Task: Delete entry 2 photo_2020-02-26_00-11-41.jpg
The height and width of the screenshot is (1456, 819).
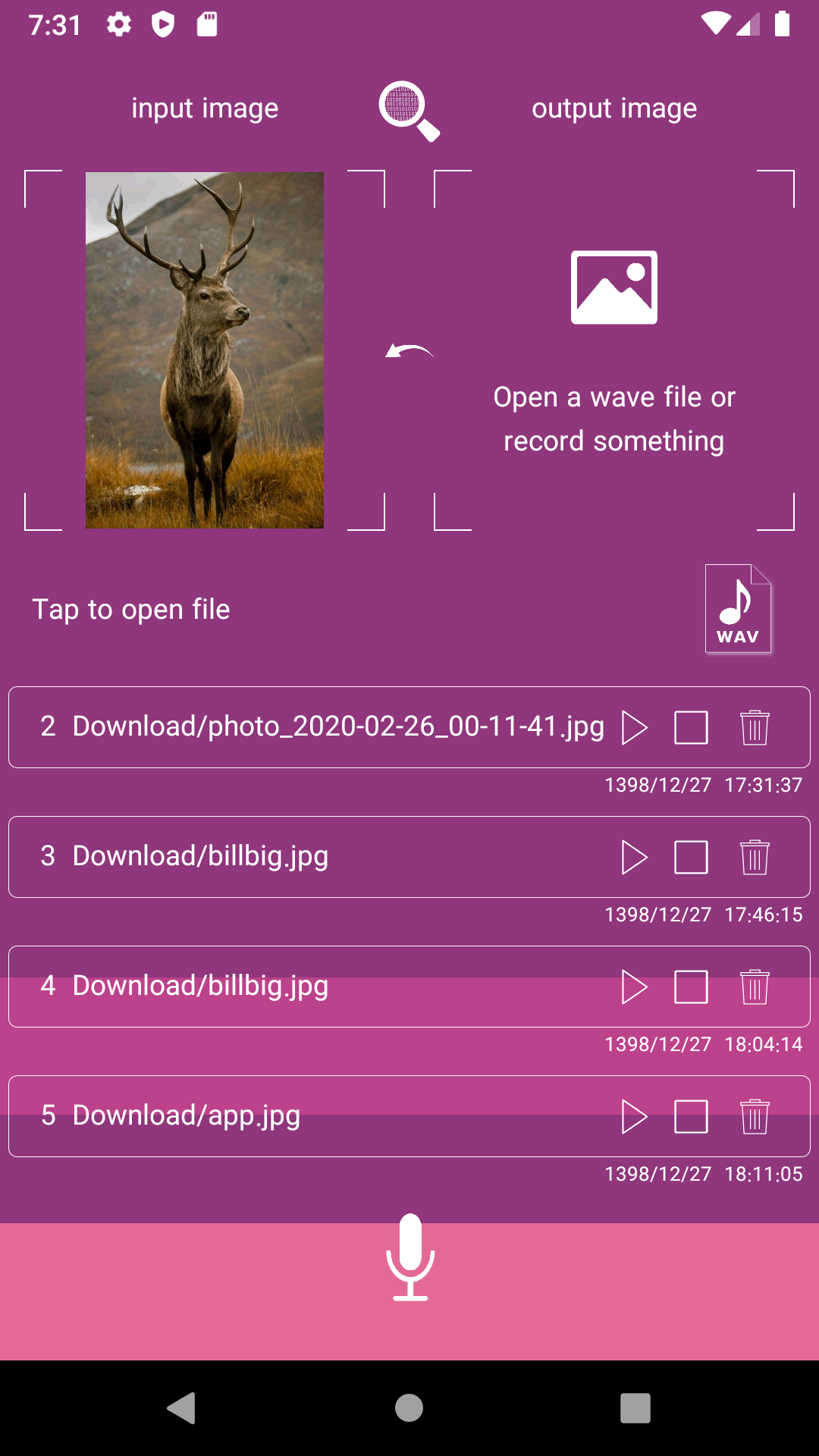Action: pyautogui.click(x=755, y=728)
